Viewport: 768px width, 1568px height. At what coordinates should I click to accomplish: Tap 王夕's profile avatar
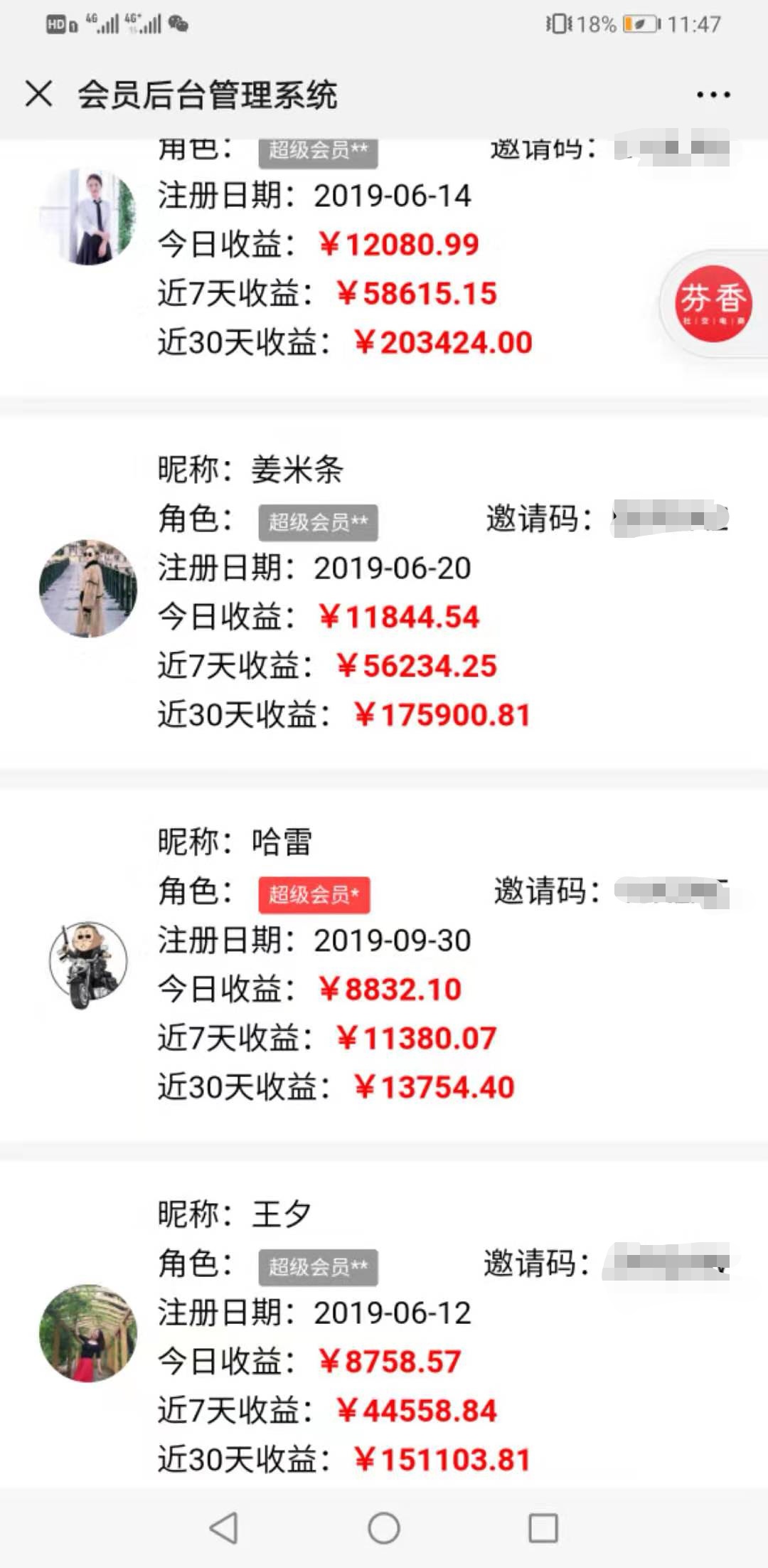point(88,1334)
